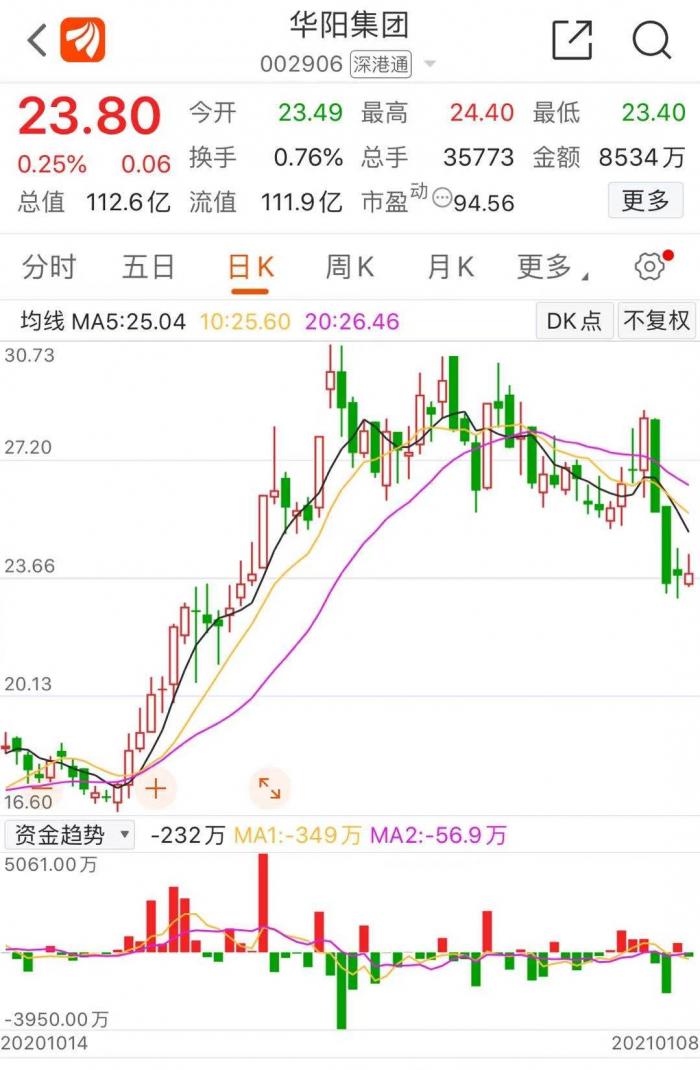Open the 资金趋势 indicator dropdown

tap(70, 834)
